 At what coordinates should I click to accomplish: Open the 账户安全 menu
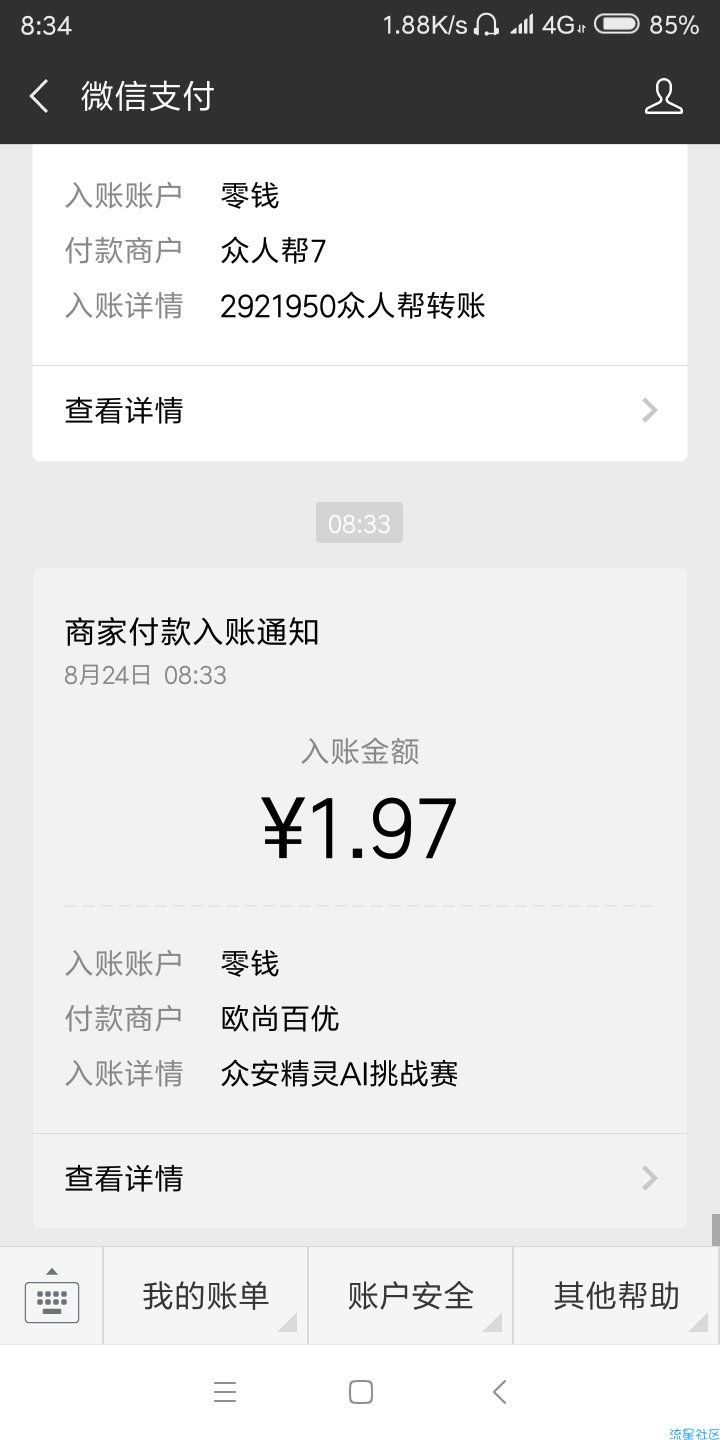tap(411, 1296)
